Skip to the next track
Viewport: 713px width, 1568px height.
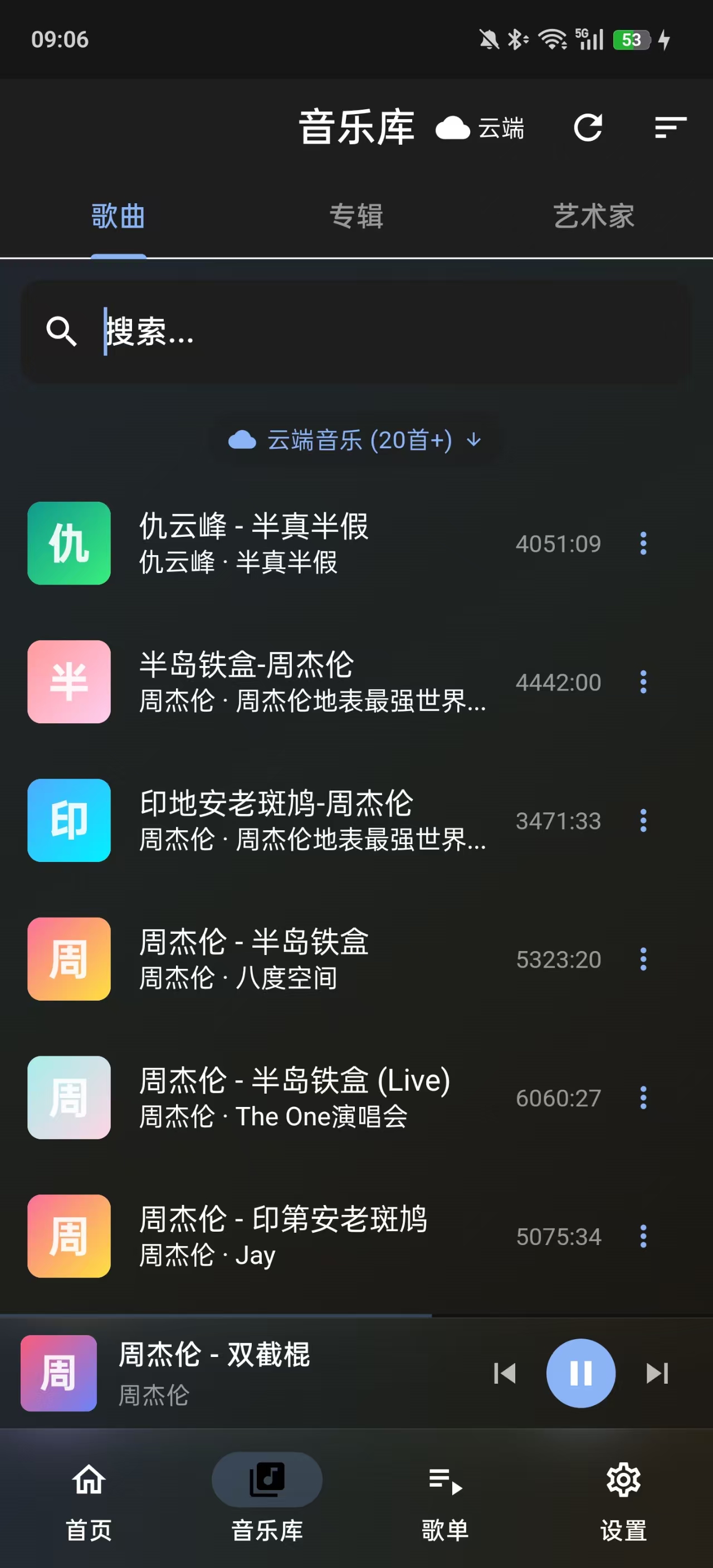coord(657,1373)
